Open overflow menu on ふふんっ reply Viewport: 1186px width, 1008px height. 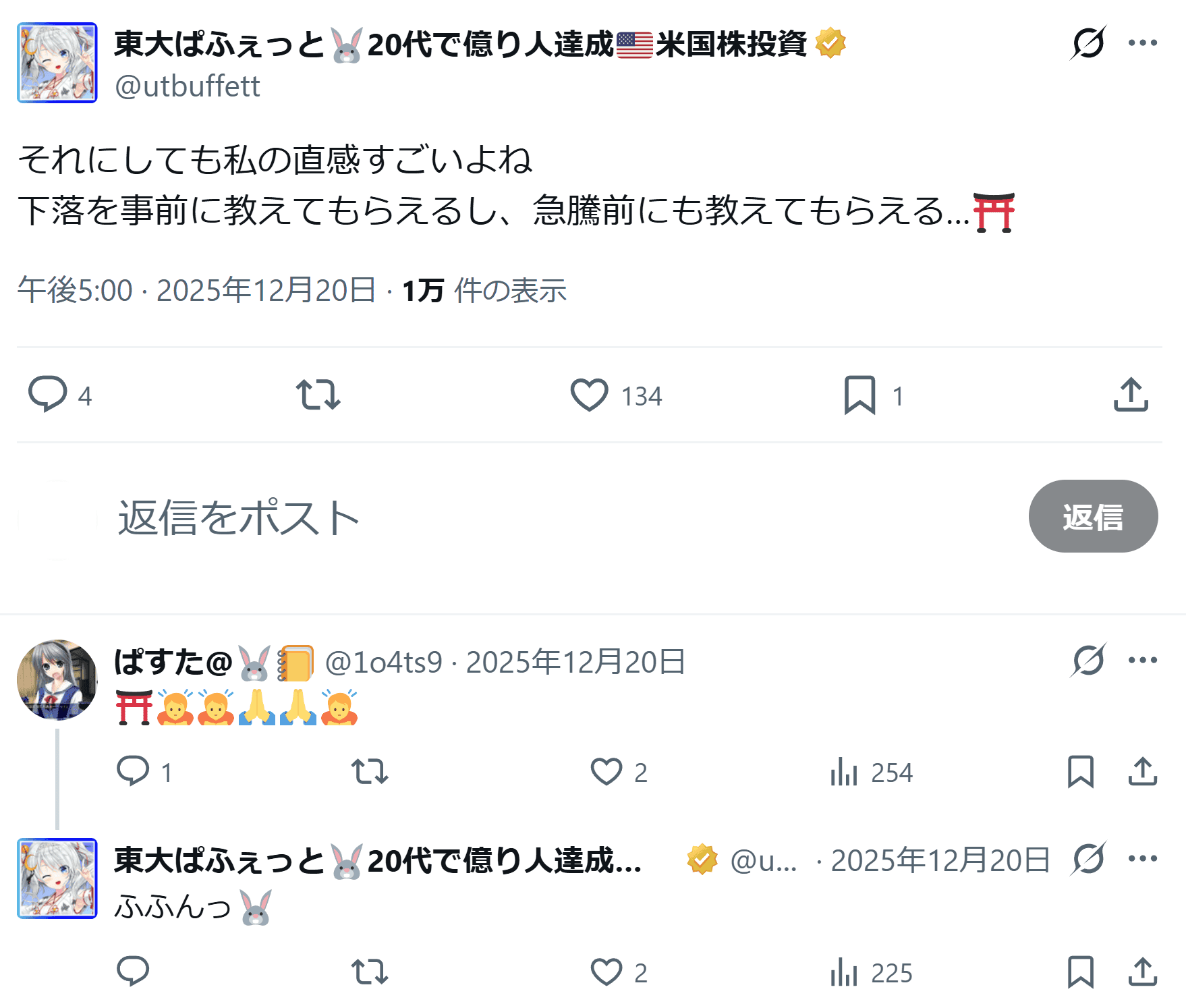1142,858
